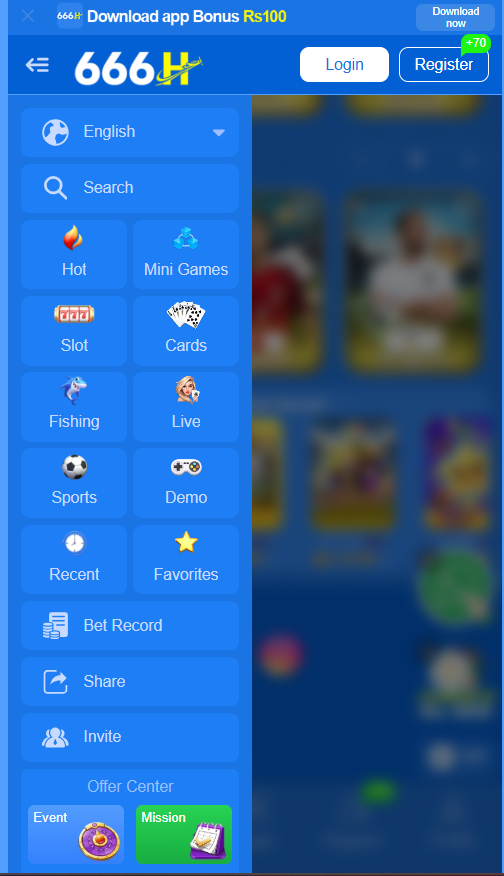Tap Register to create an account
Viewport: 504px width, 876px height.
[x=444, y=65]
